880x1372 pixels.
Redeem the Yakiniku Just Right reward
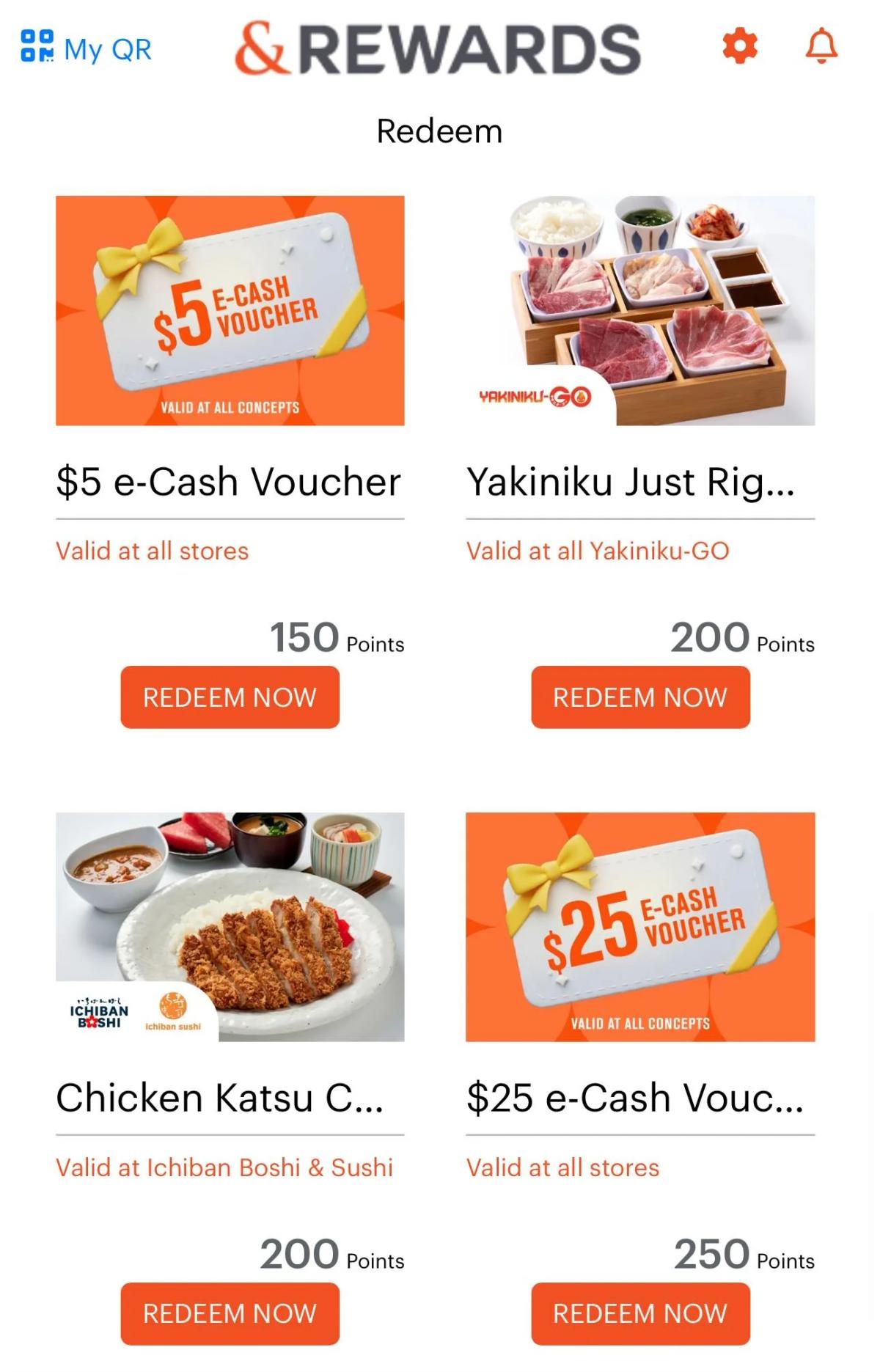[x=641, y=697]
